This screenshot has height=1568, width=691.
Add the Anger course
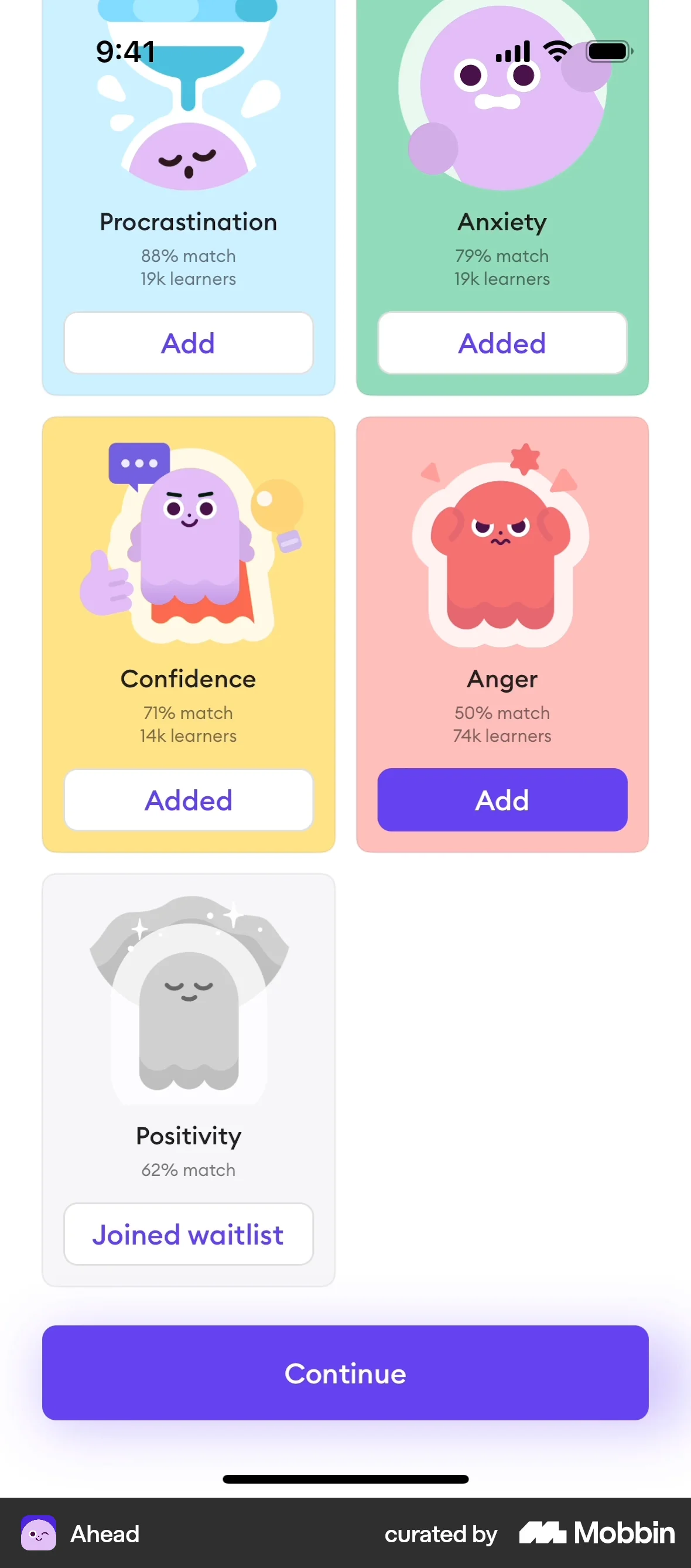pos(502,800)
